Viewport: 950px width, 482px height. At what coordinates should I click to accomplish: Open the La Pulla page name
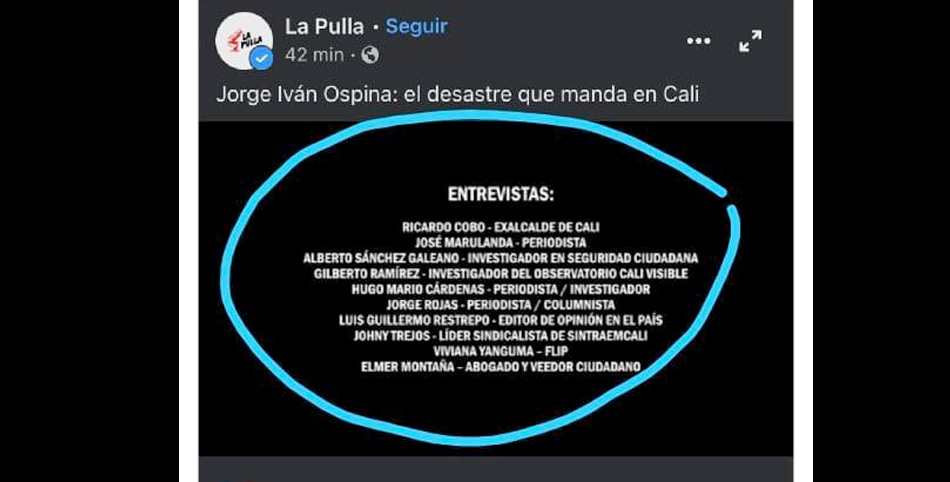(323, 26)
